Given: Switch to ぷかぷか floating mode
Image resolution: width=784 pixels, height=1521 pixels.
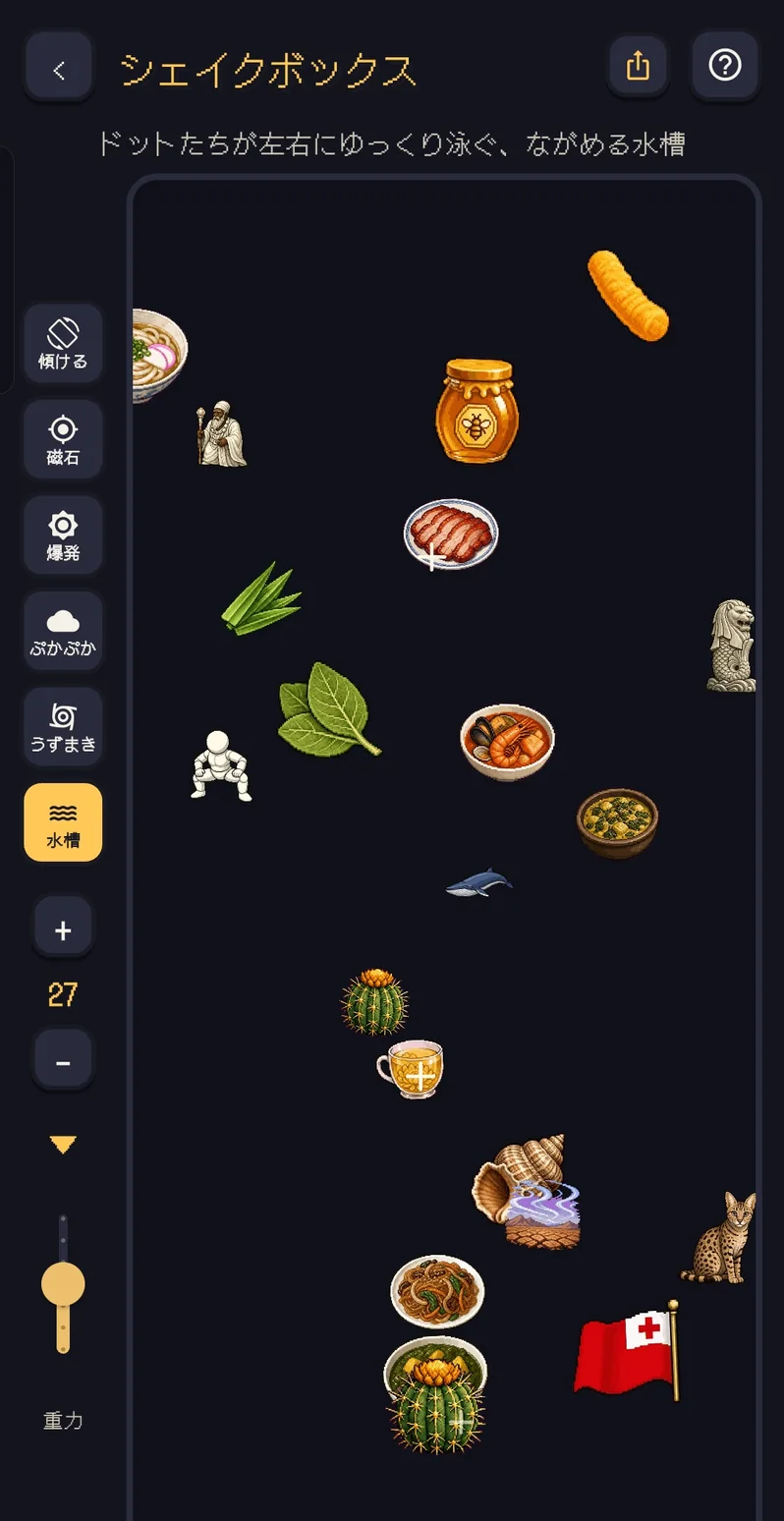Looking at the screenshot, I should (63, 631).
